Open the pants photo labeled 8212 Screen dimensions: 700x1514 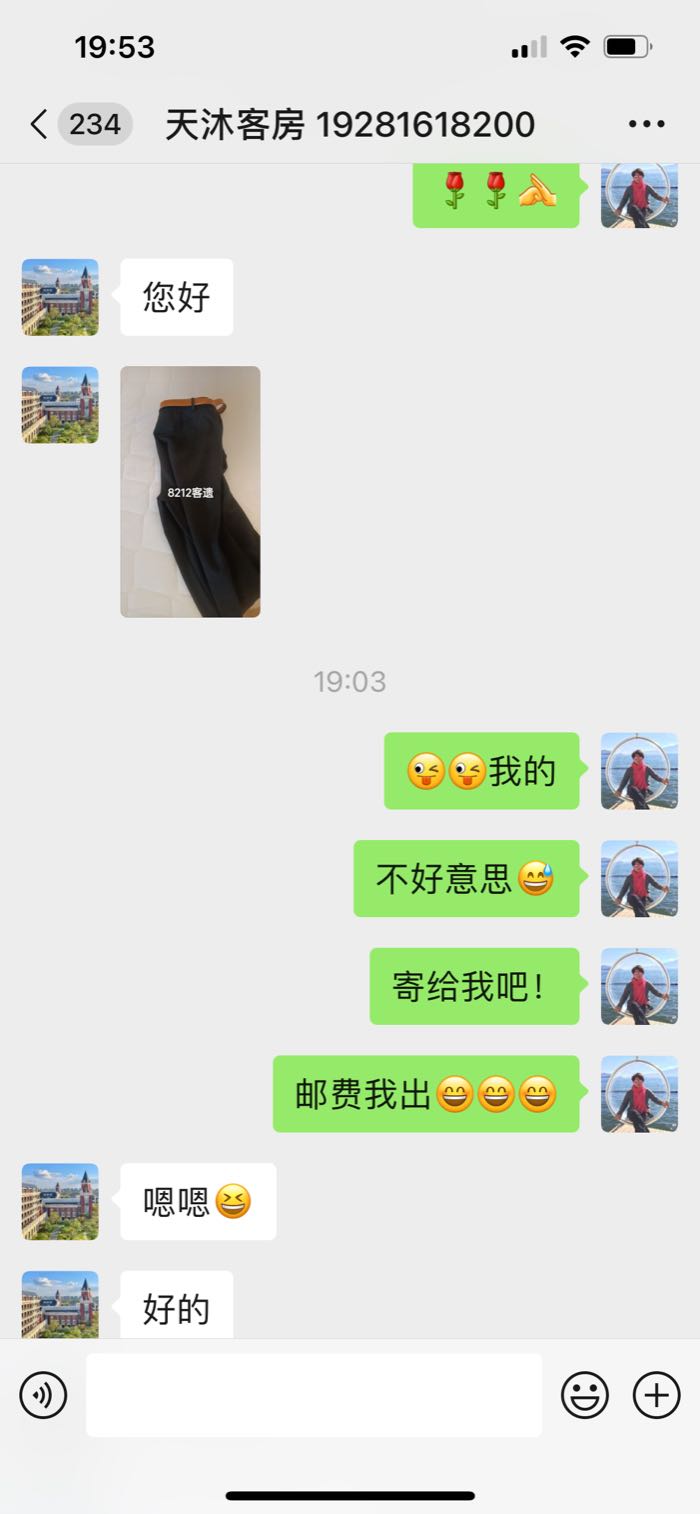click(190, 491)
